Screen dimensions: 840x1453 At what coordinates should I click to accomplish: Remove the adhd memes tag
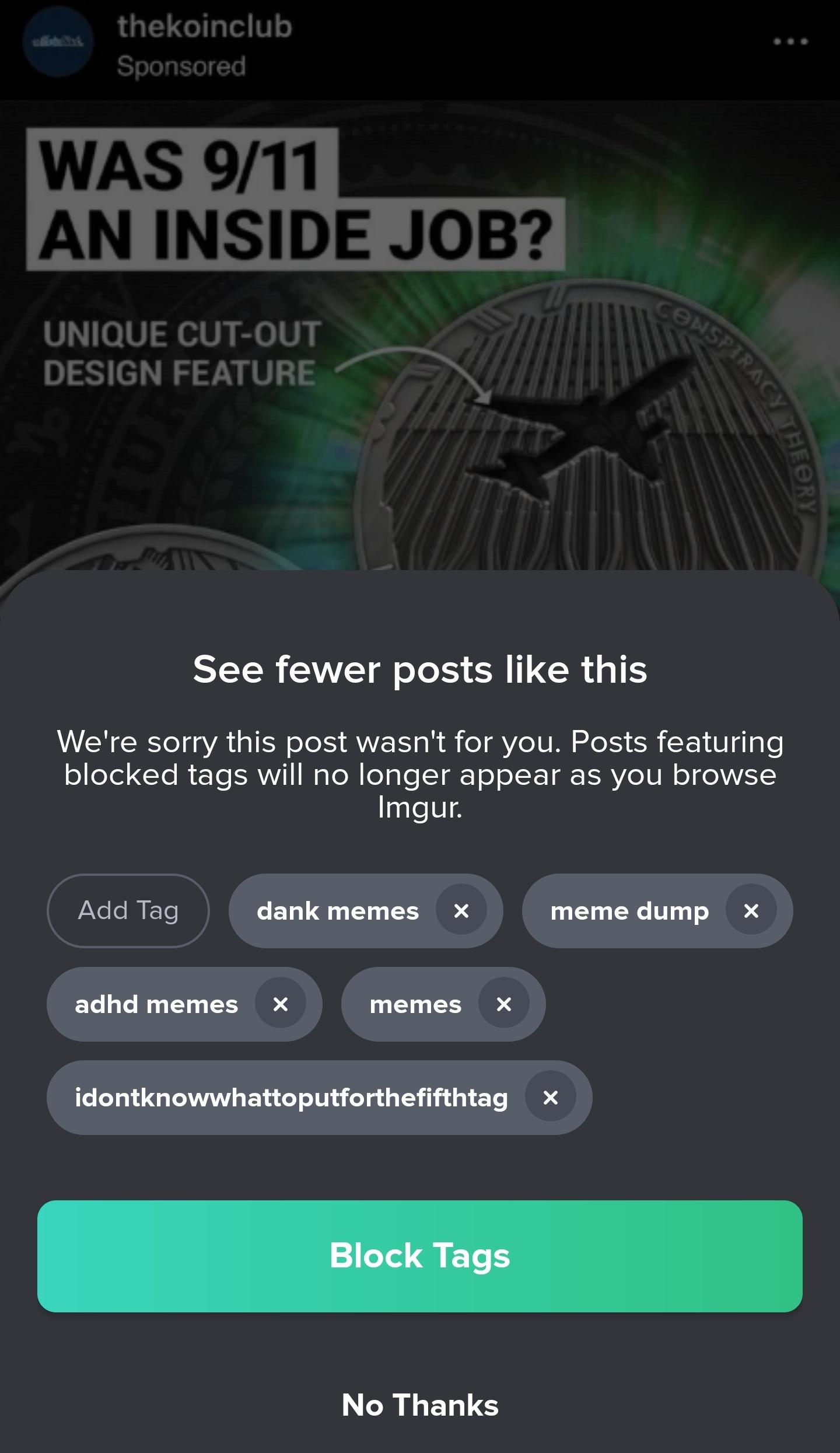pyautogui.click(x=281, y=1004)
